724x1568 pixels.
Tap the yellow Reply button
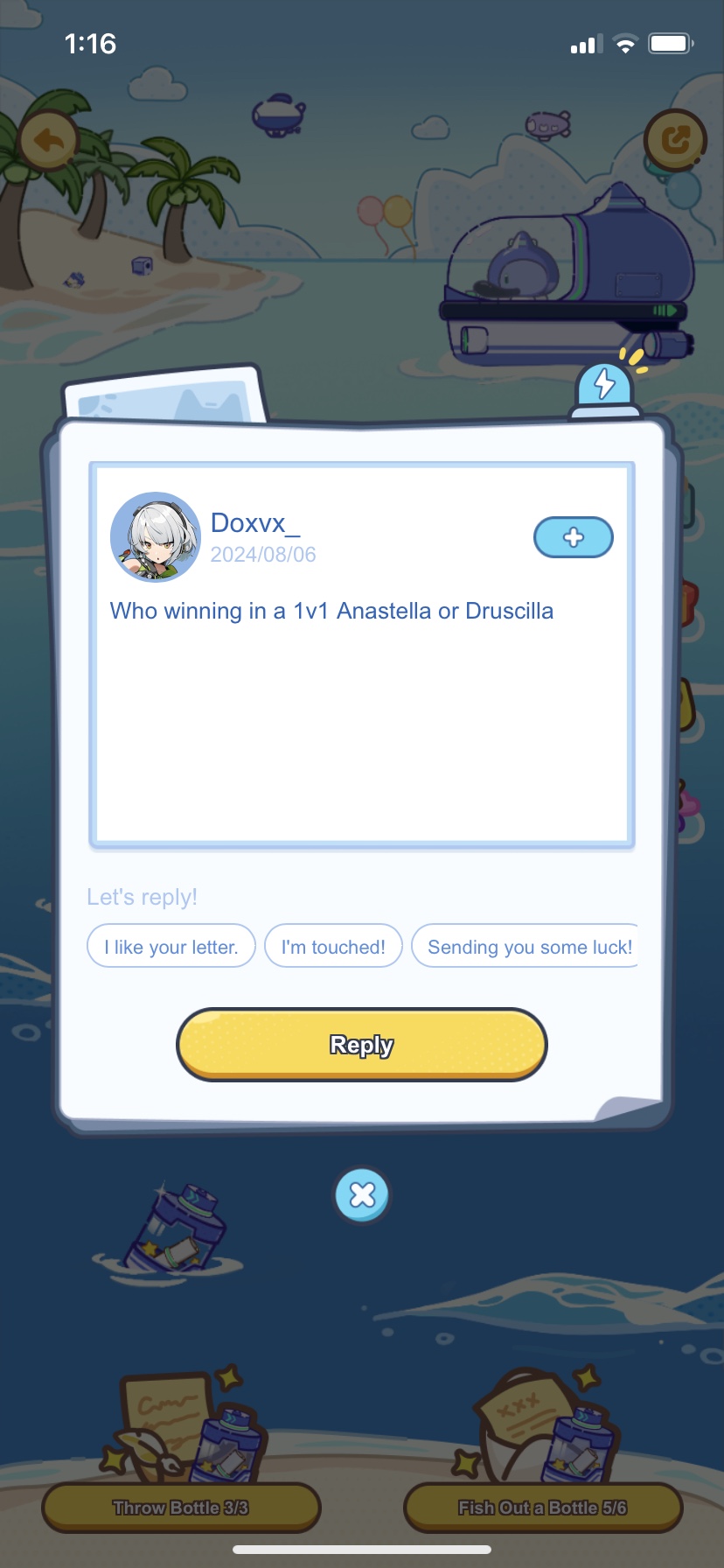pos(361,1044)
